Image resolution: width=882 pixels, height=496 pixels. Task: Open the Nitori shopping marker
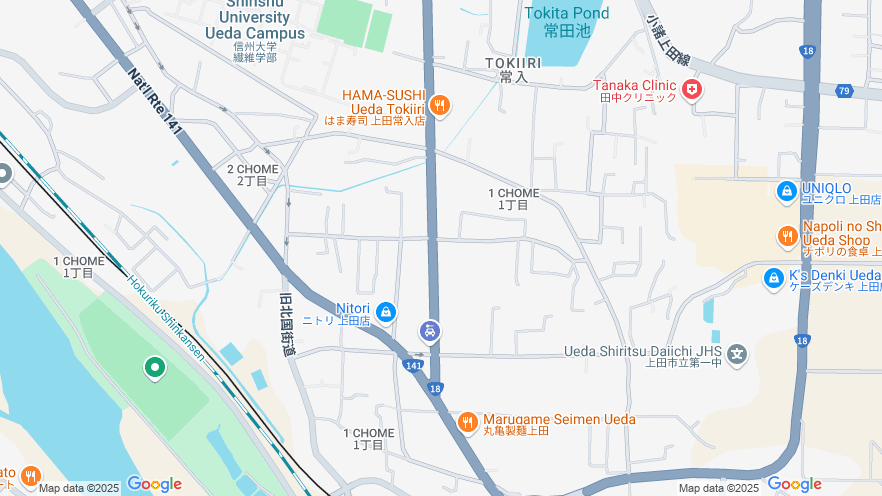386,313
